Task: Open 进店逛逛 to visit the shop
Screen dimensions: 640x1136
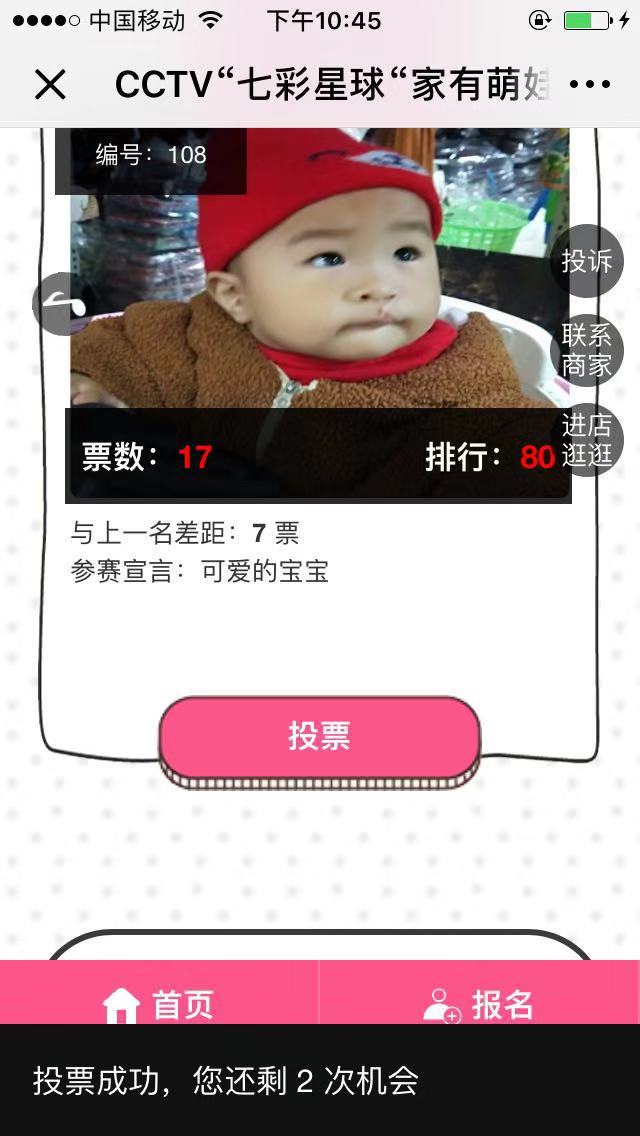Action: pos(586,440)
